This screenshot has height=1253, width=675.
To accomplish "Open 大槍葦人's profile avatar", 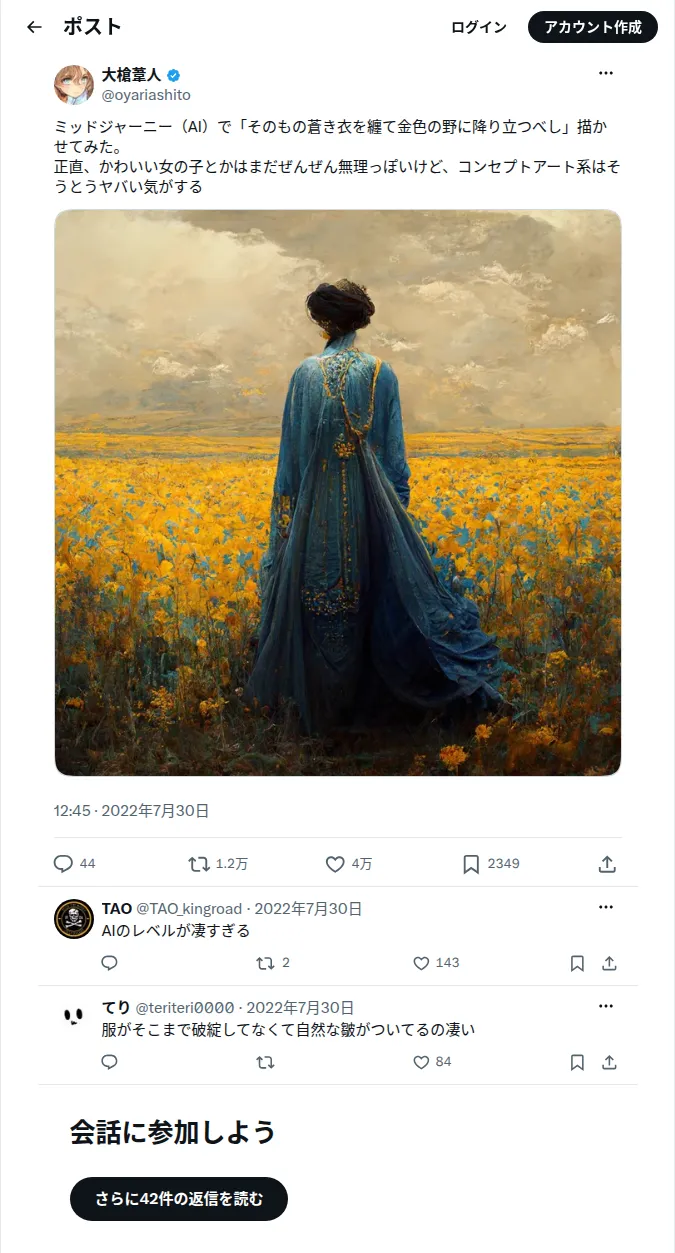I will 74,84.
